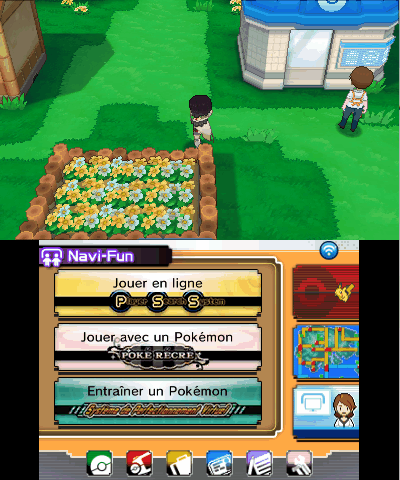Open the purple notebook save icon

(259, 463)
